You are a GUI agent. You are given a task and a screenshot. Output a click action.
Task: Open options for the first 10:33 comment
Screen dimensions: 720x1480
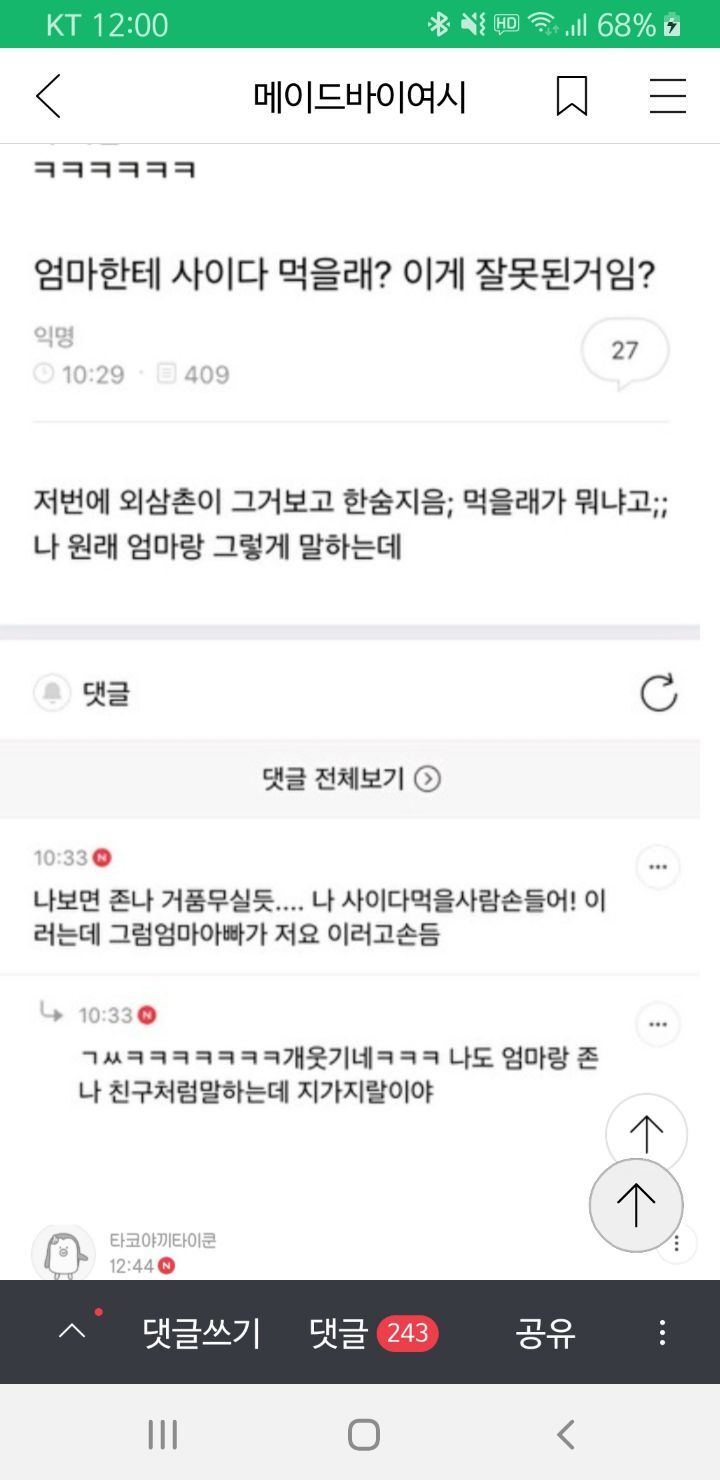tap(657, 867)
